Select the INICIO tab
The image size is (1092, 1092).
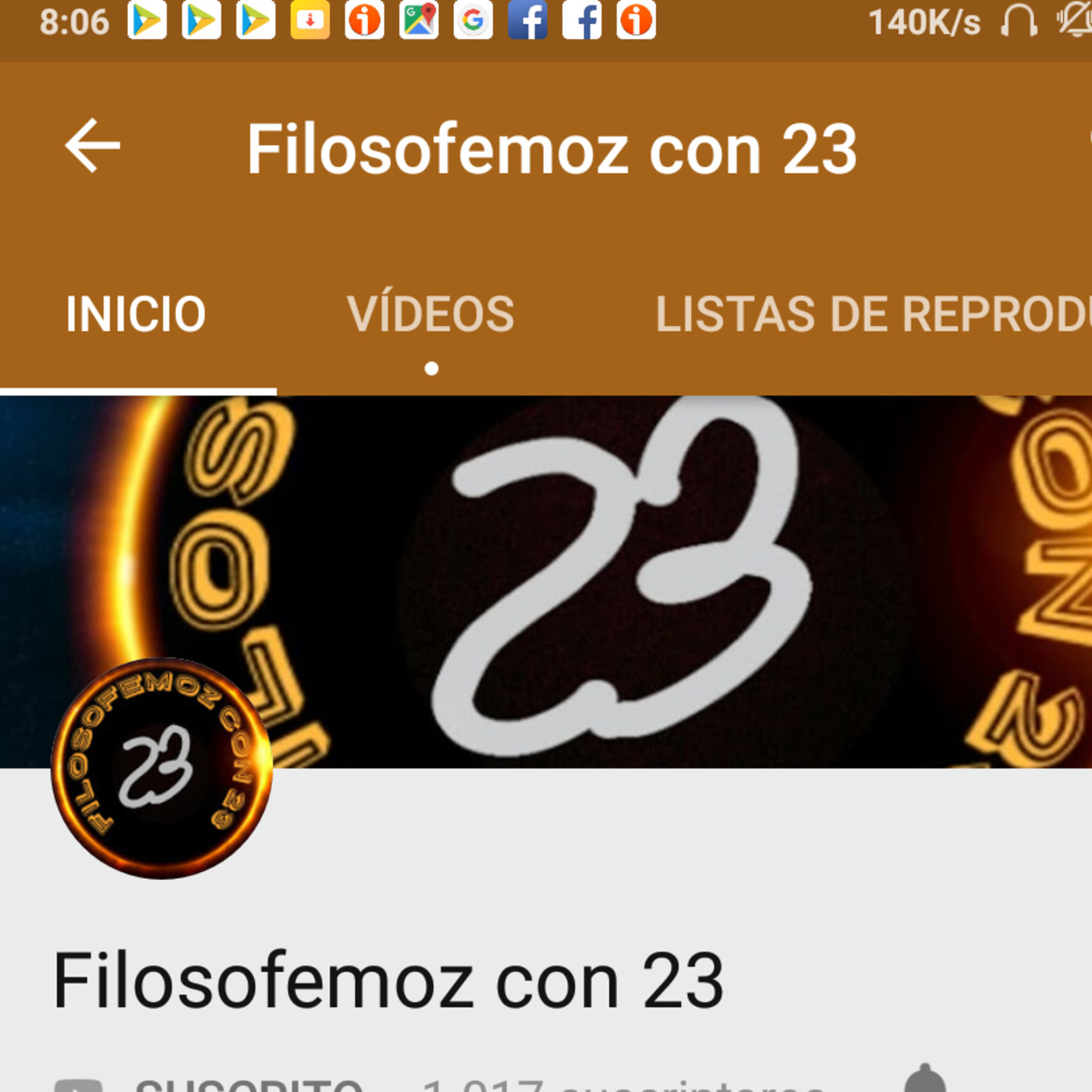point(136,314)
